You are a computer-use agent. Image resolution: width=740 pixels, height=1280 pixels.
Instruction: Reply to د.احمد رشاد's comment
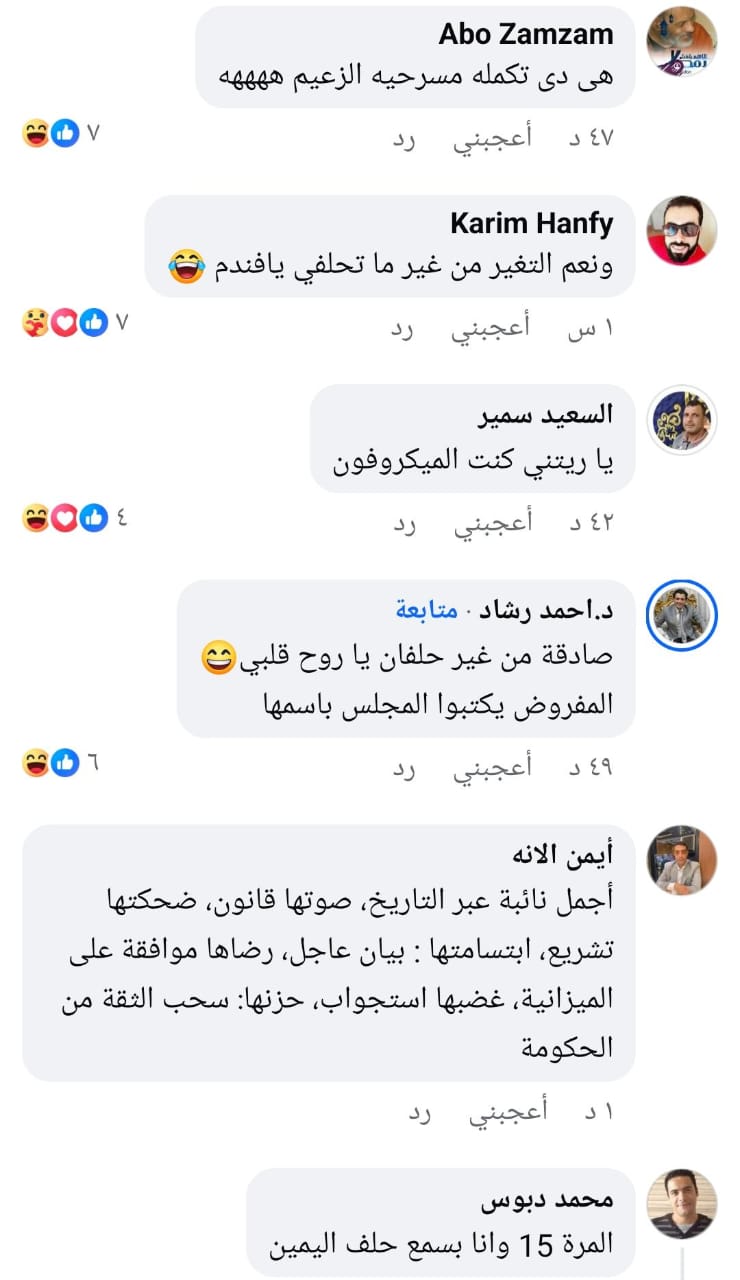pos(404,768)
